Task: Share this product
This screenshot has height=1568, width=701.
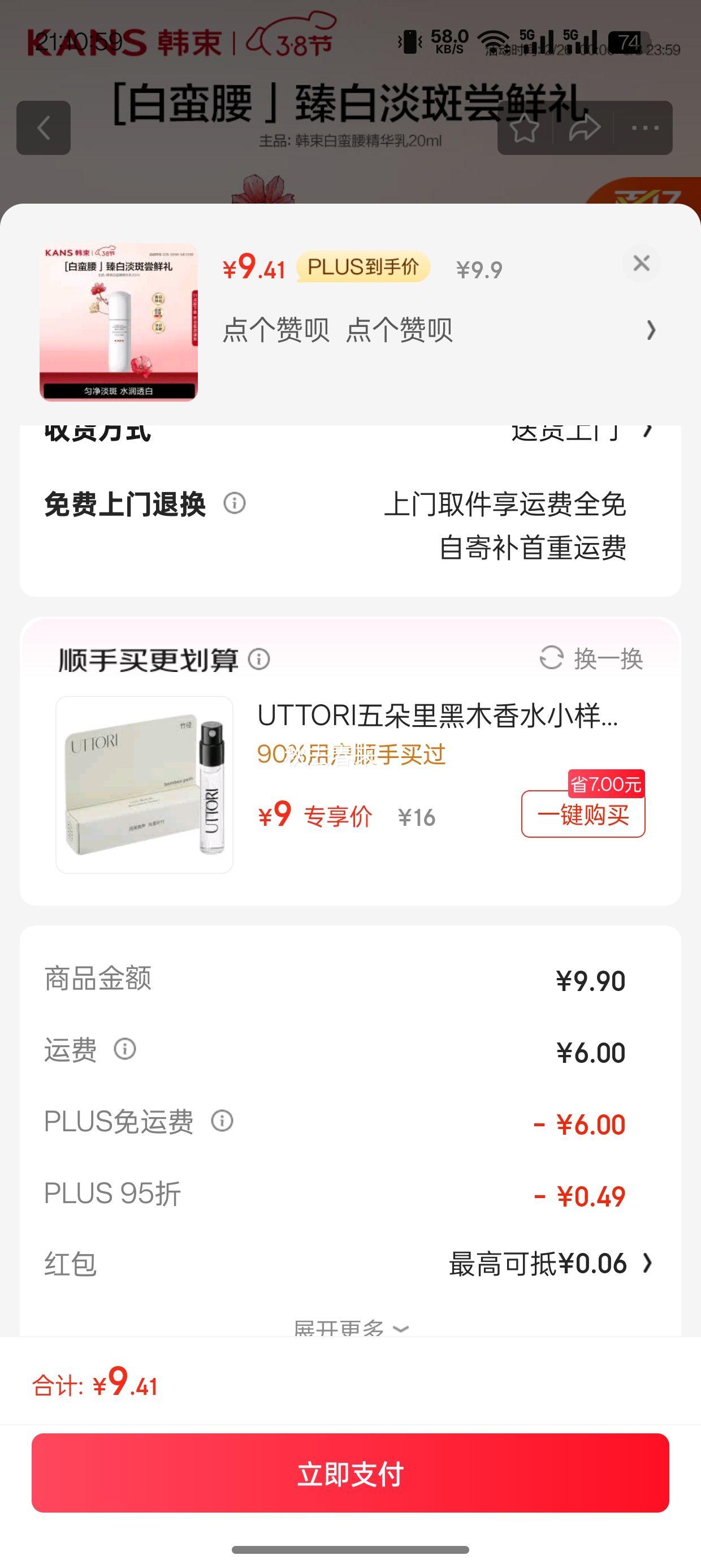Action: 584,128
